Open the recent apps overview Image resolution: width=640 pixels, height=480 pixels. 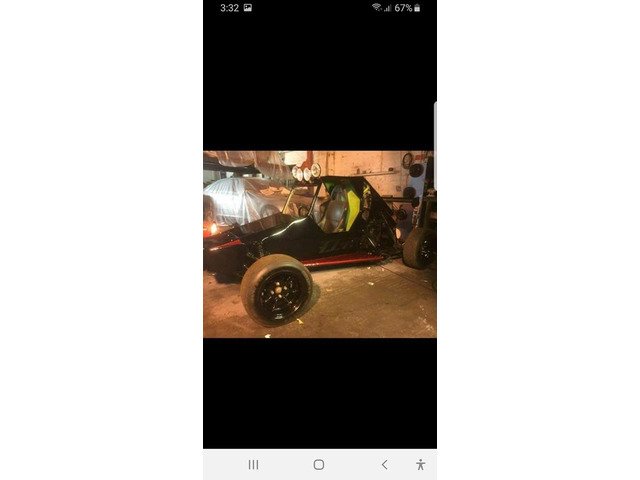coord(253,465)
